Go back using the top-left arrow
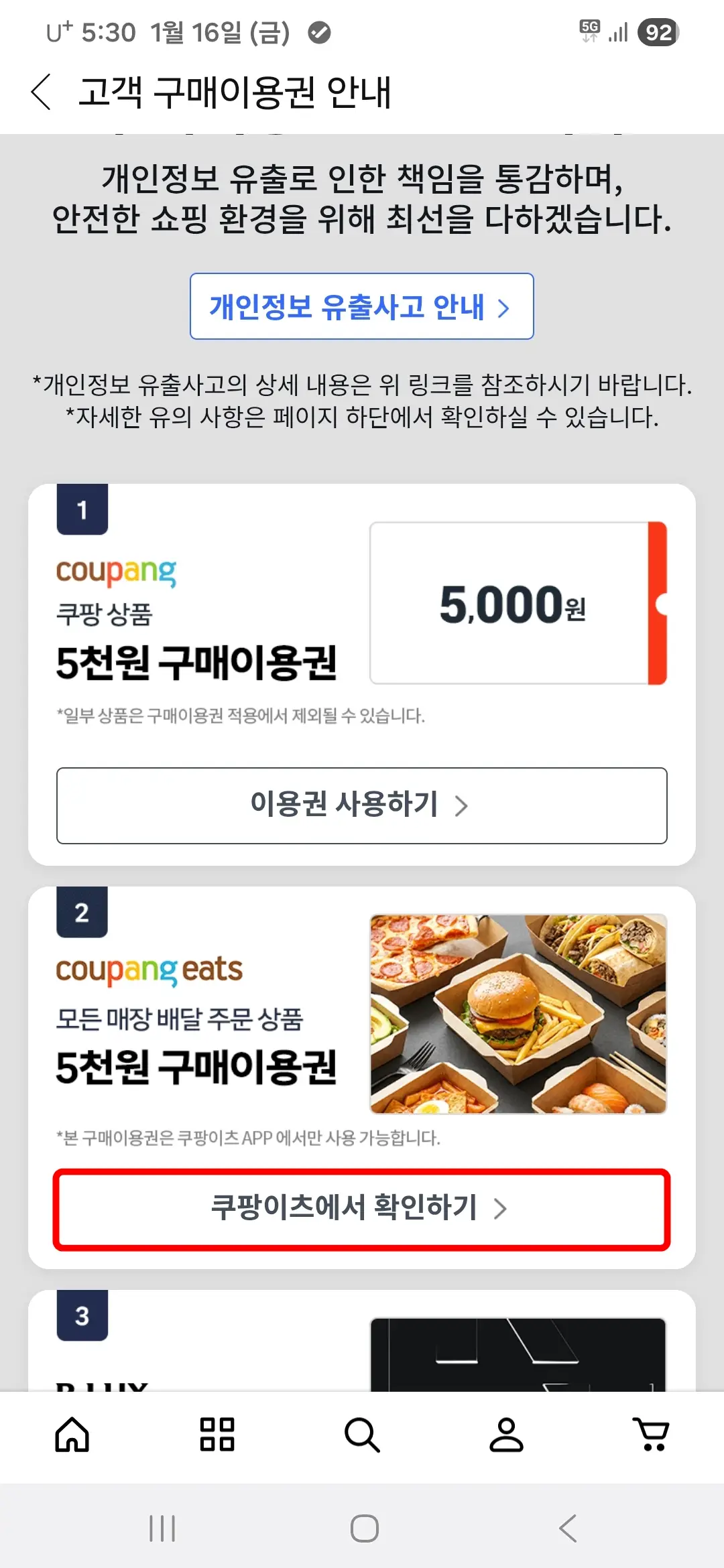This screenshot has width=724, height=1568. tap(42, 94)
